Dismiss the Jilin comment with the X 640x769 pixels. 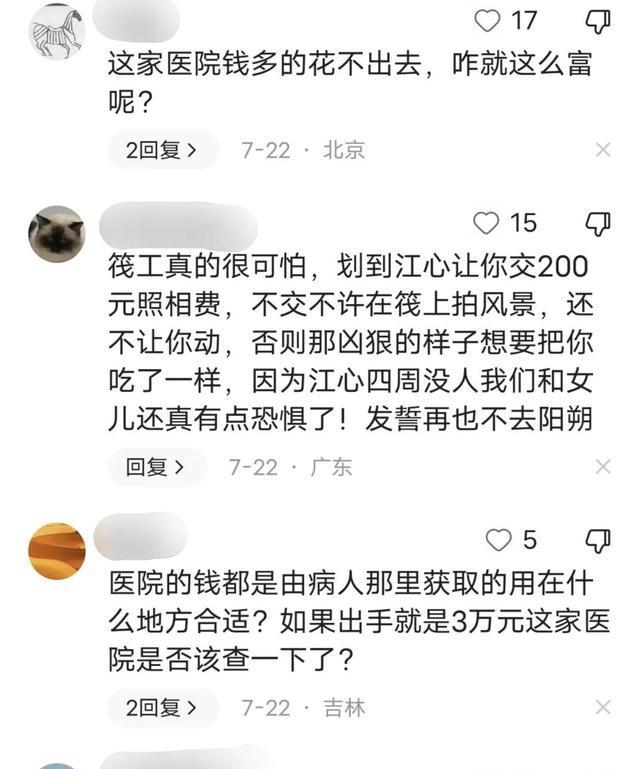coord(603,708)
